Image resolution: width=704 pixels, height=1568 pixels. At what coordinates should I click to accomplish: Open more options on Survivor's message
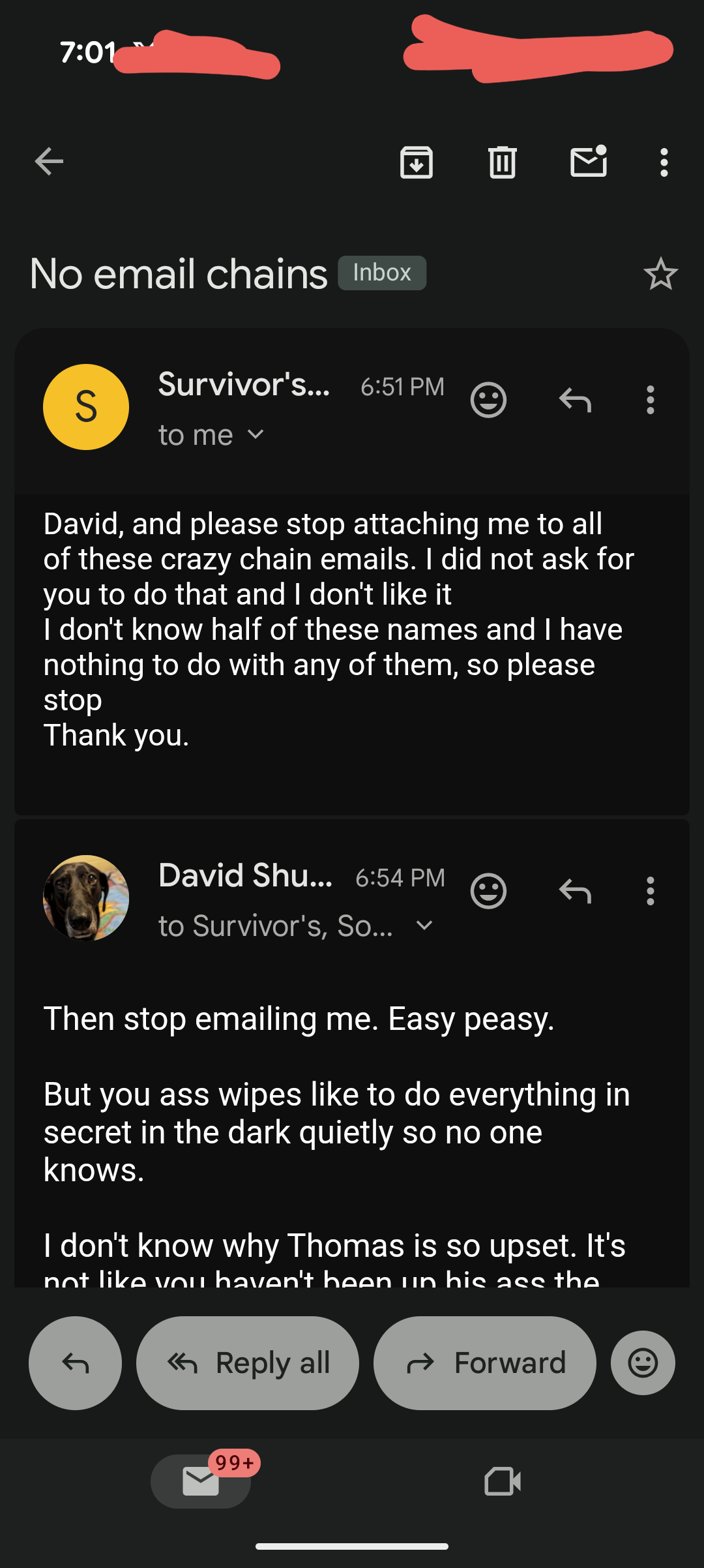tap(650, 399)
